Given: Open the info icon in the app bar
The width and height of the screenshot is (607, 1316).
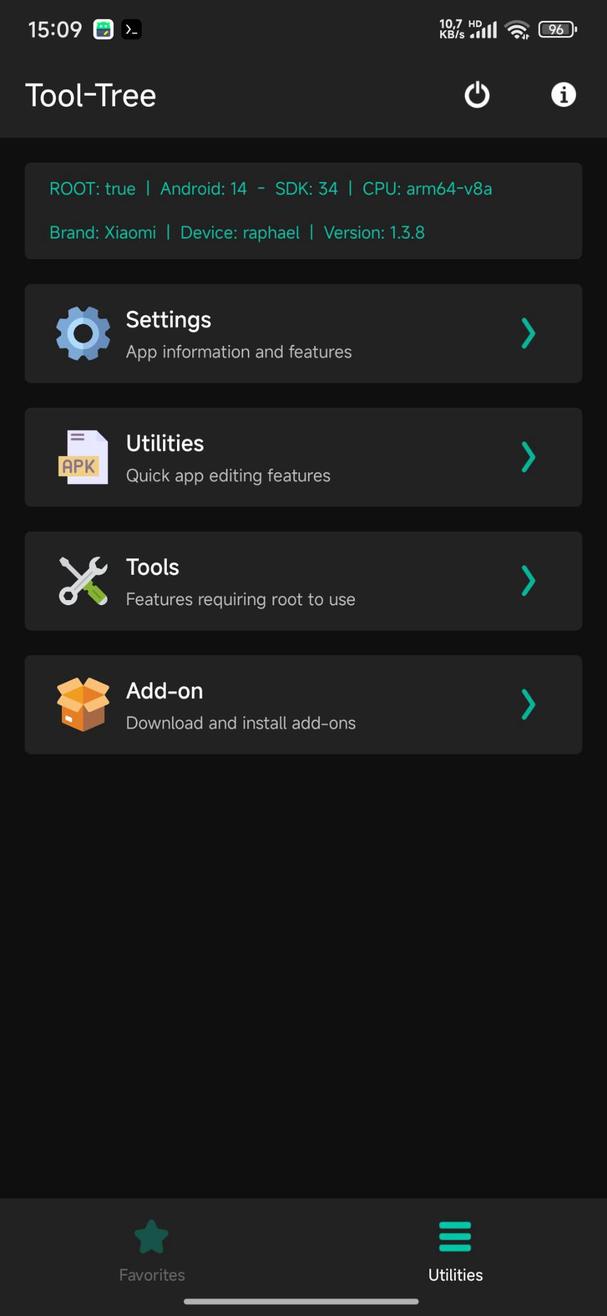Looking at the screenshot, I should [564, 95].
